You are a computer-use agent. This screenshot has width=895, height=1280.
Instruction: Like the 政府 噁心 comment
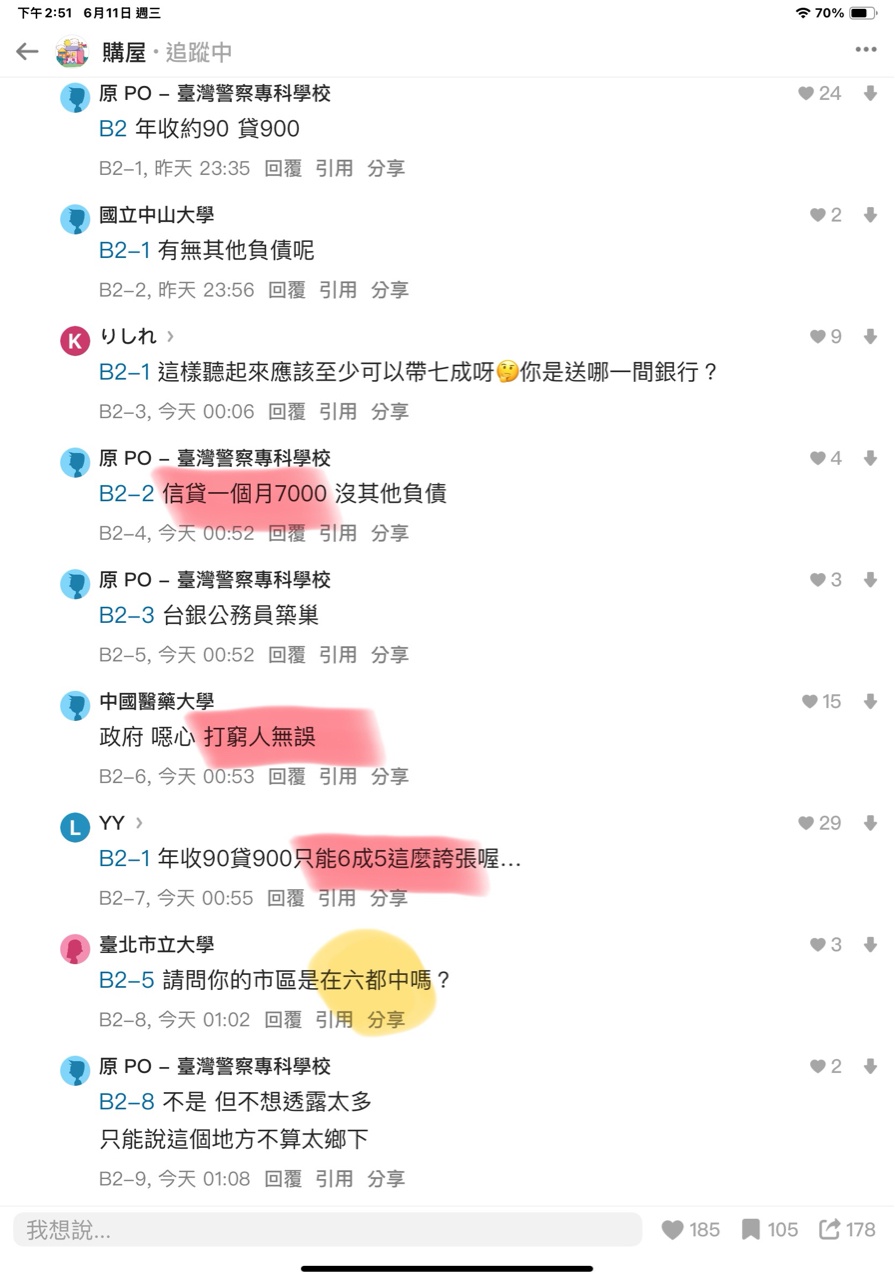(x=811, y=702)
